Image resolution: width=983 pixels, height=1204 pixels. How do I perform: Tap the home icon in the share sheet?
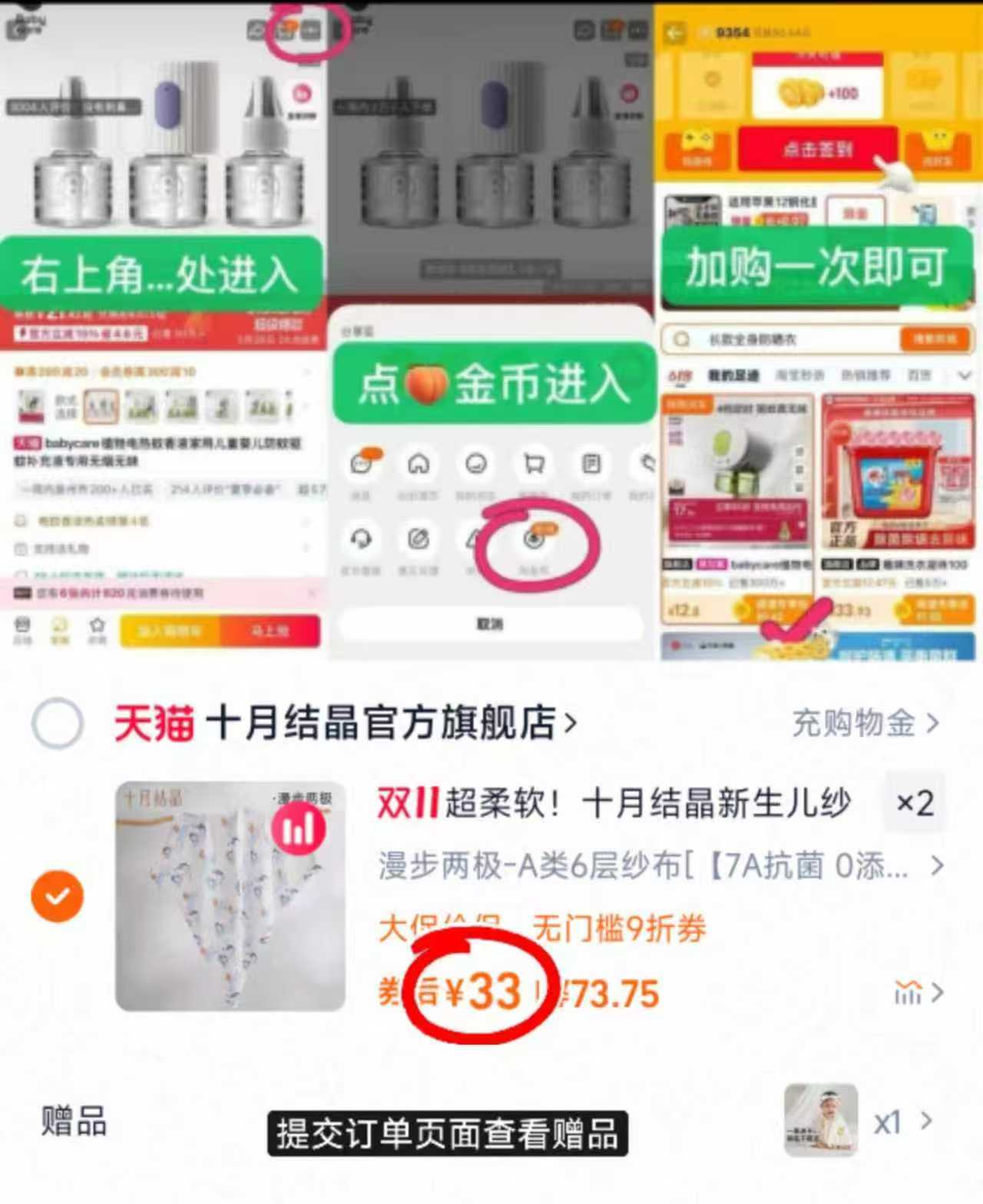pyautogui.click(x=419, y=465)
